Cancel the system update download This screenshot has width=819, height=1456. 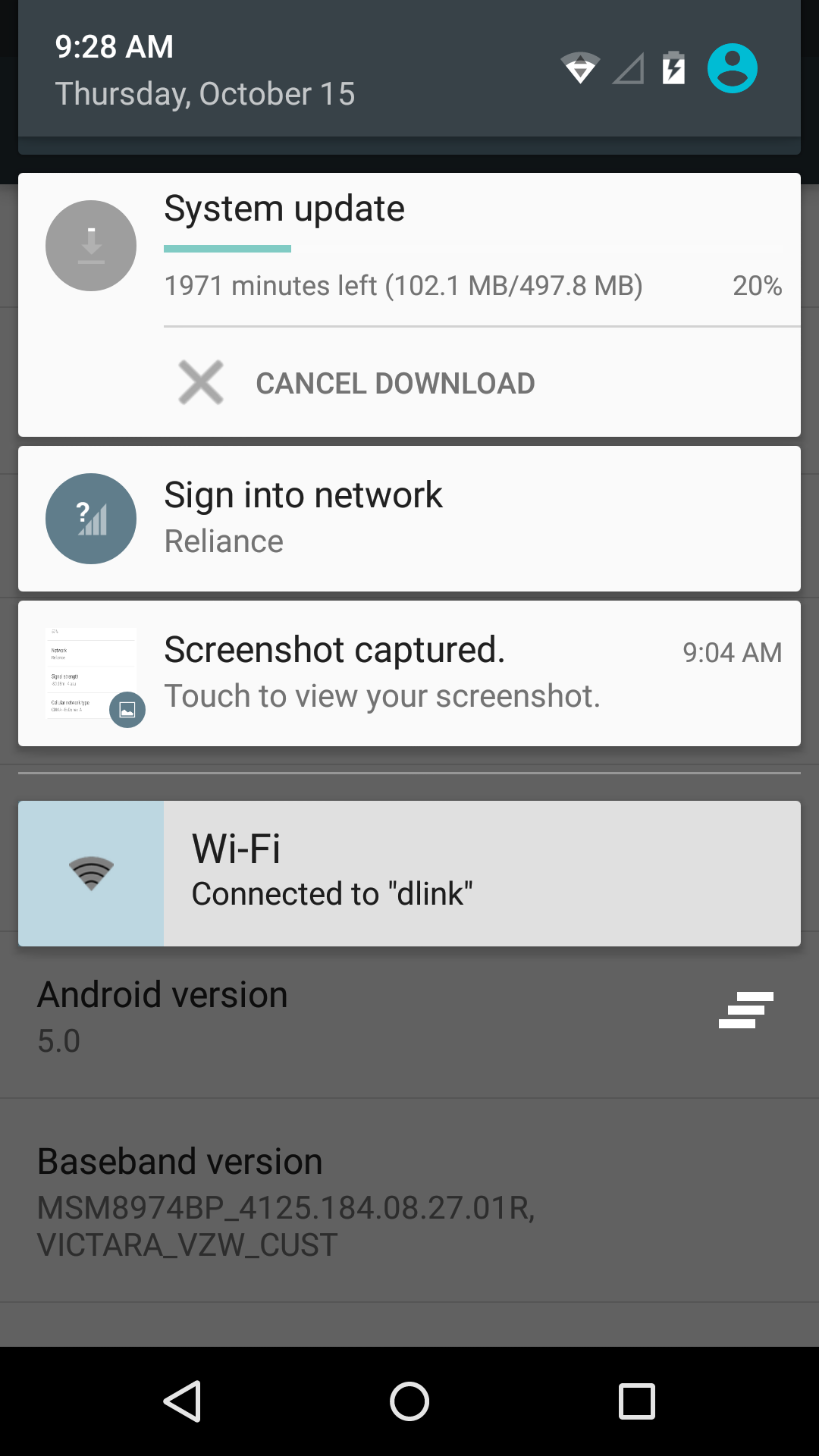pos(356,383)
